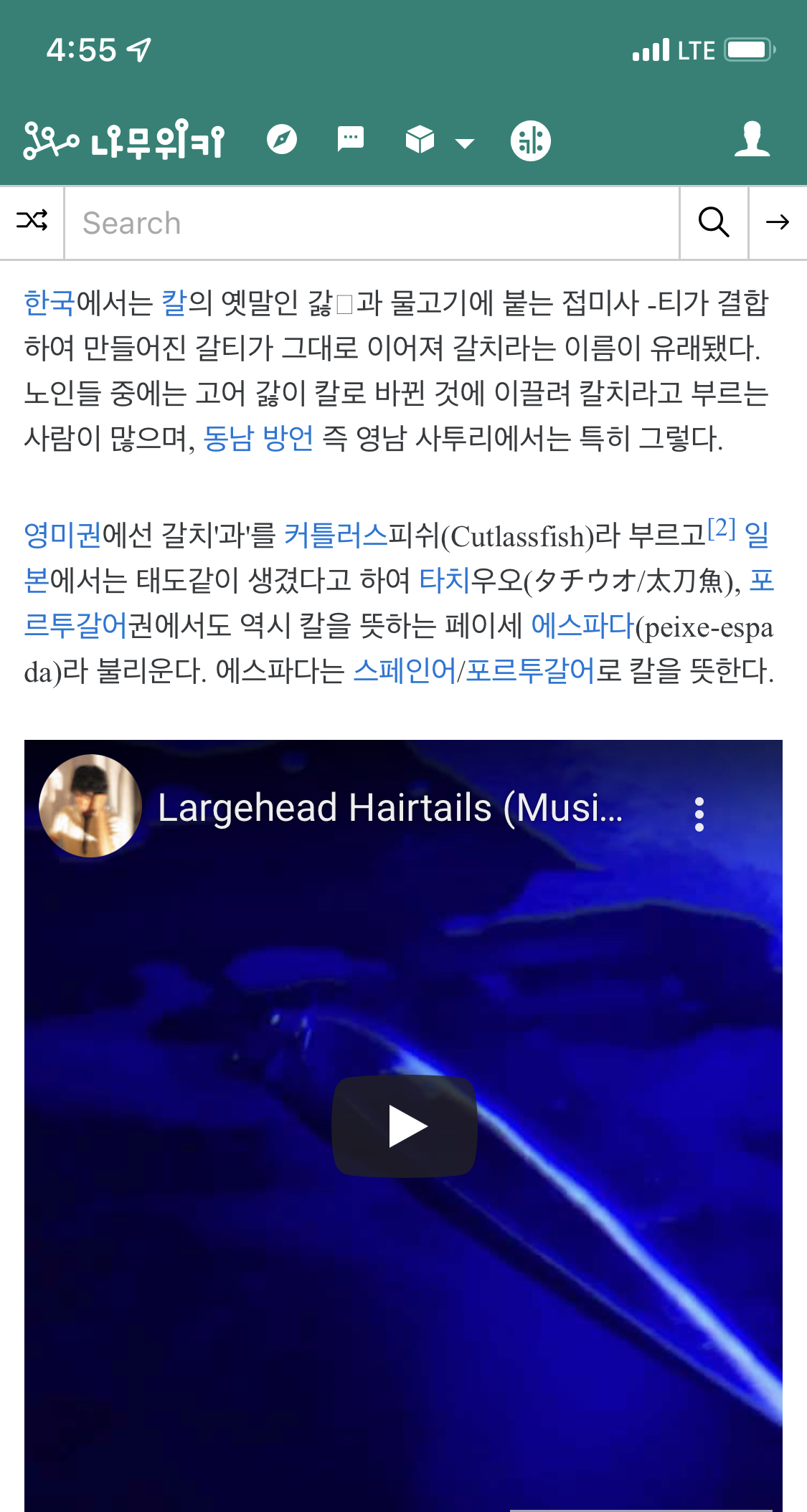Tap the go arrow next to search
The image size is (807, 1512).
click(x=778, y=222)
